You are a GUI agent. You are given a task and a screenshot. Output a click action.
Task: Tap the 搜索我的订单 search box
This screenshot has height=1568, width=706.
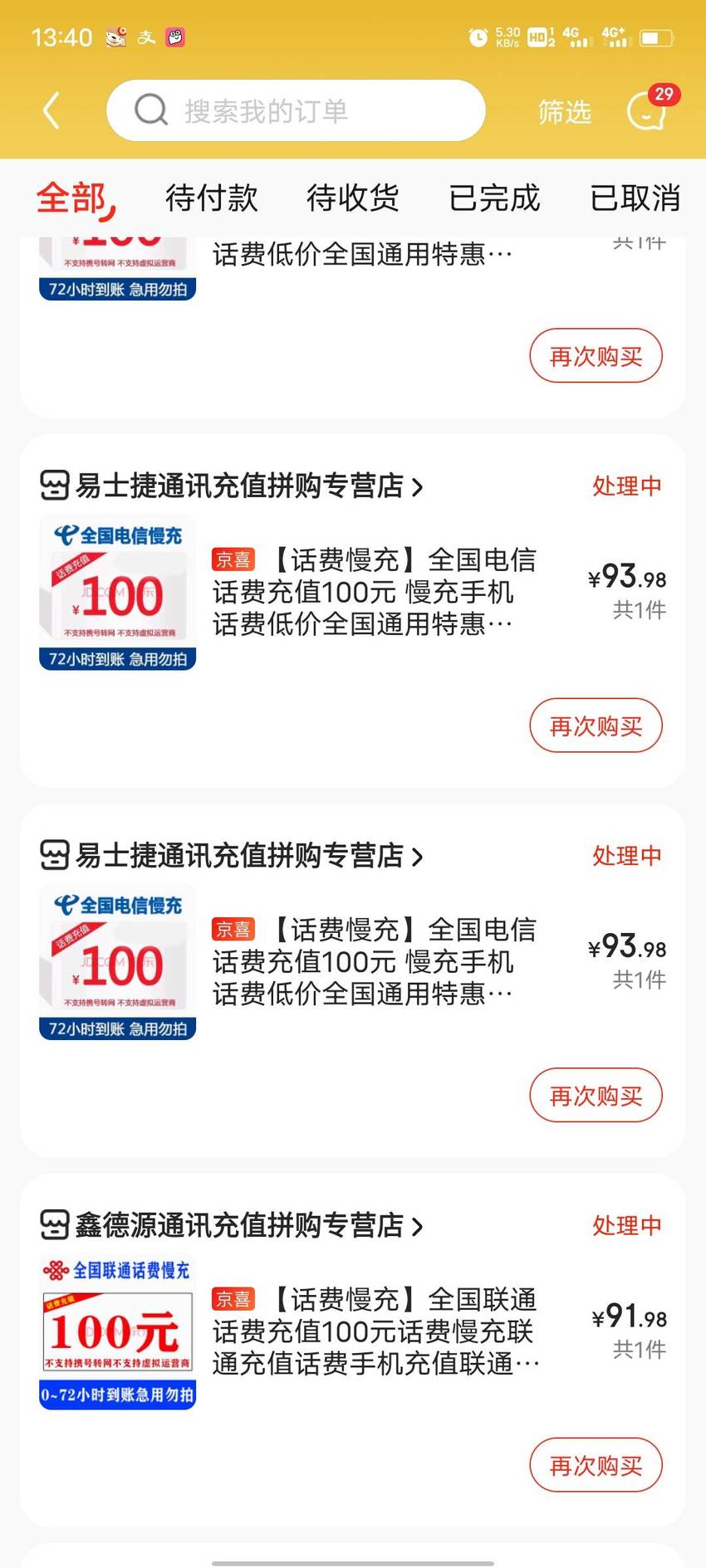pos(296,110)
